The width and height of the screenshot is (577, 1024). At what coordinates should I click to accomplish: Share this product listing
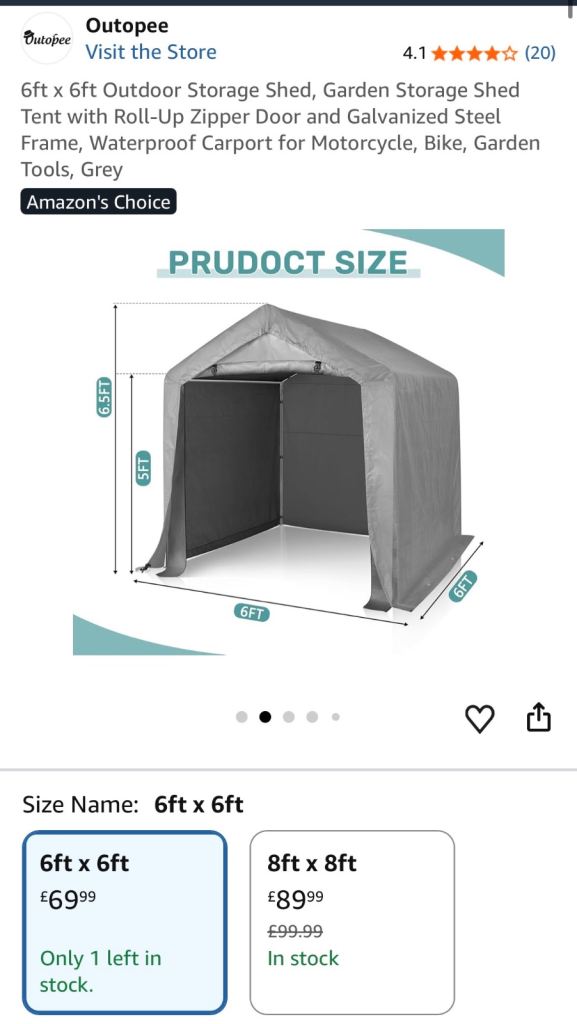click(x=538, y=717)
